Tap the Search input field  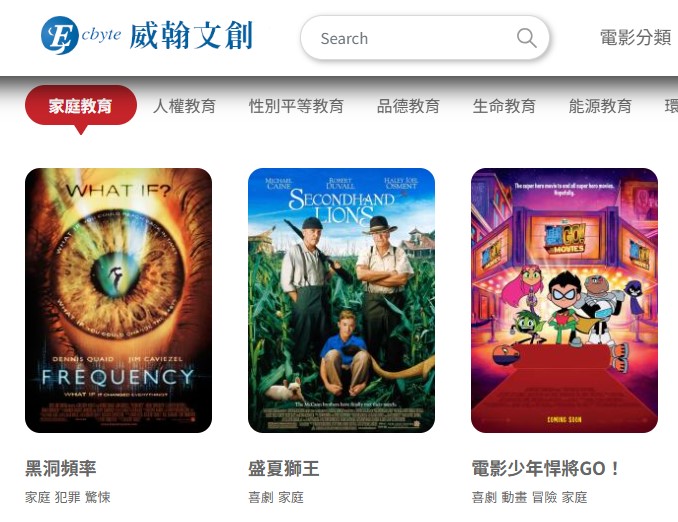pyautogui.click(x=410, y=39)
